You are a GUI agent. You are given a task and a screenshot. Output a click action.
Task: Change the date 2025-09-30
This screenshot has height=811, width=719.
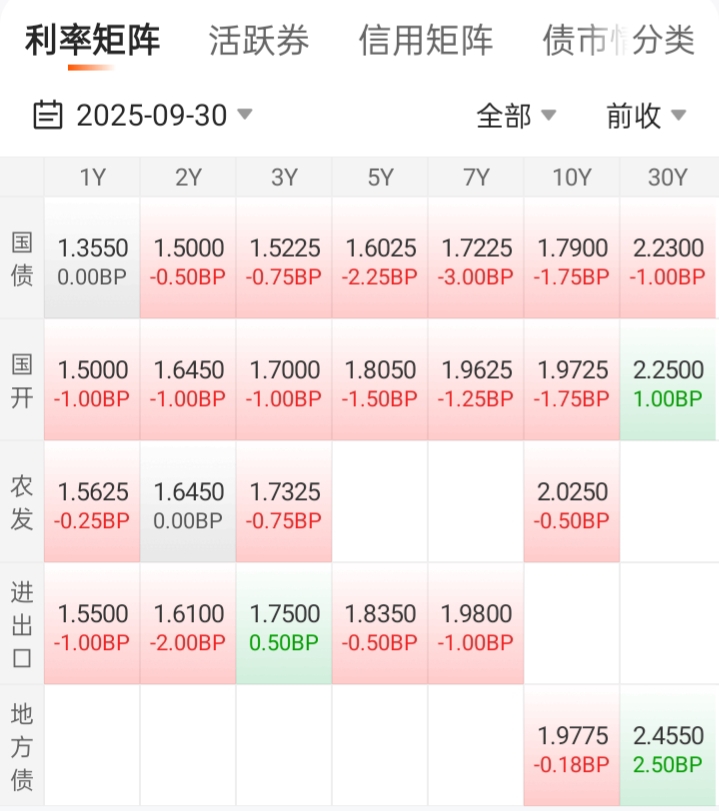[x=143, y=116]
